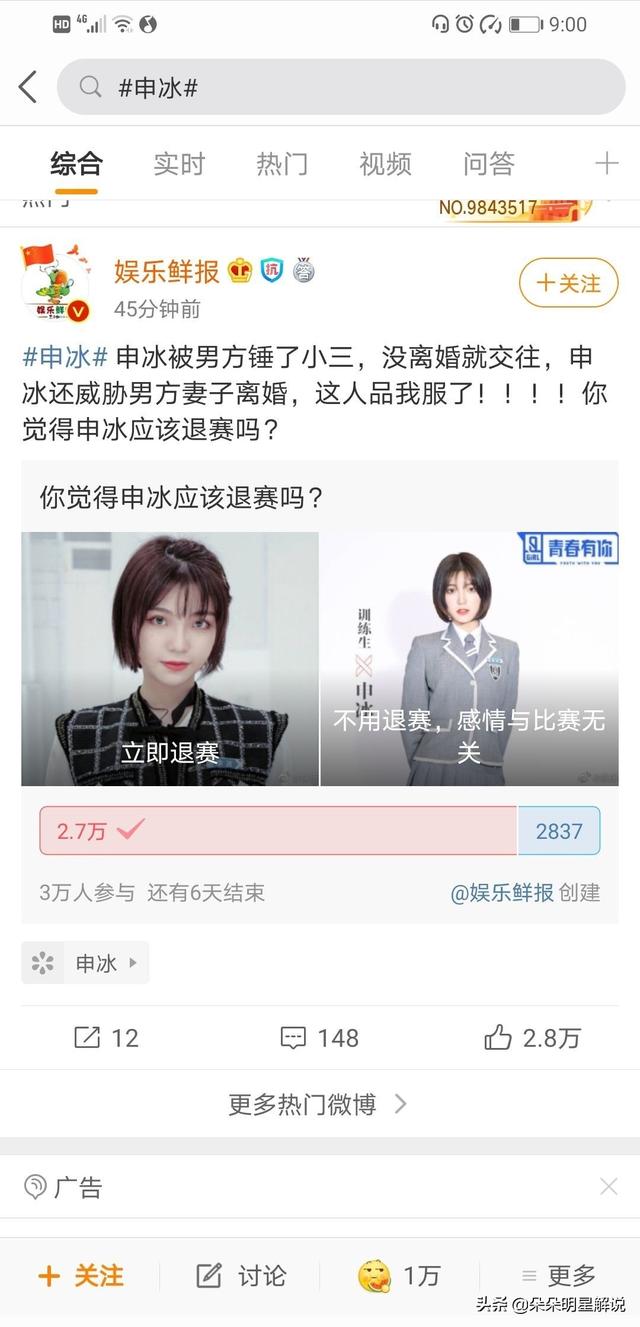
Task: Switch to the 热门 tab
Action: (x=282, y=163)
